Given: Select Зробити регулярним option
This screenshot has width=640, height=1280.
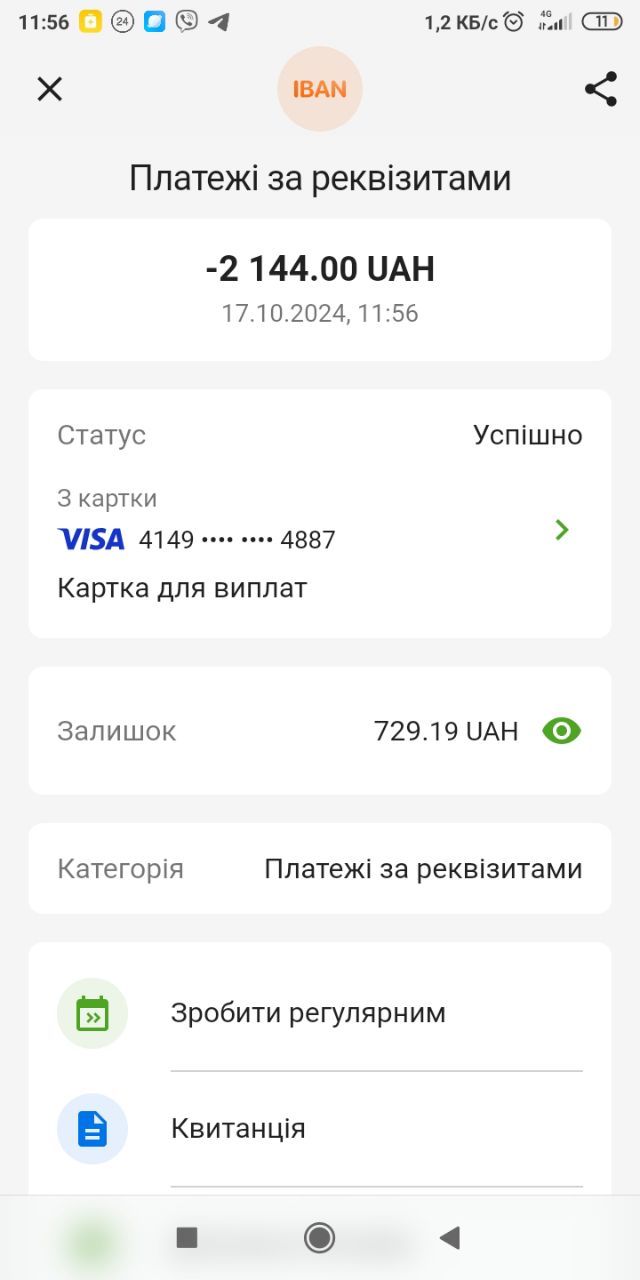Looking at the screenshot, I should (308, 1013).
